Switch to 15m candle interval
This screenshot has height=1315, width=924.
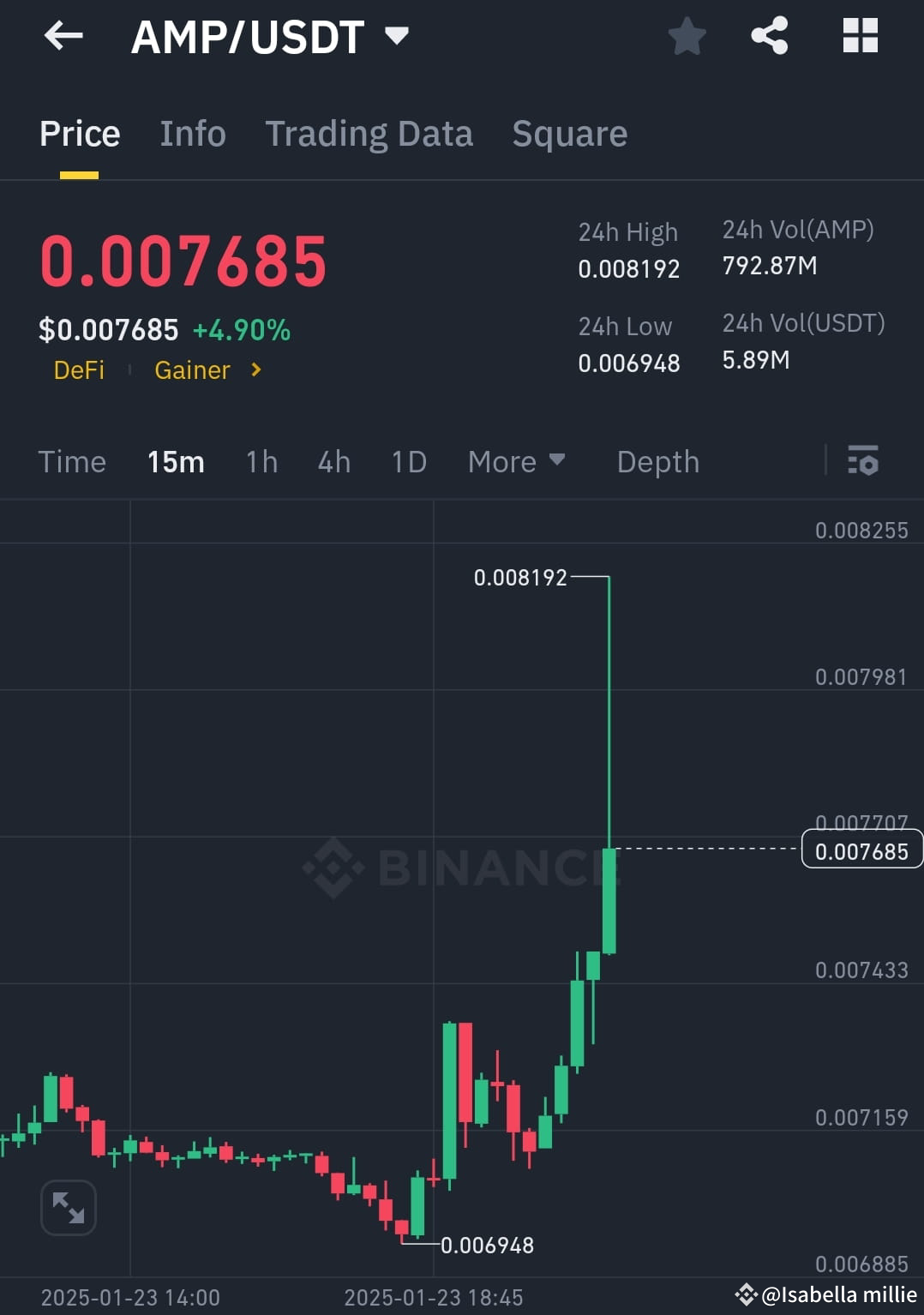(x=175, y=461)
